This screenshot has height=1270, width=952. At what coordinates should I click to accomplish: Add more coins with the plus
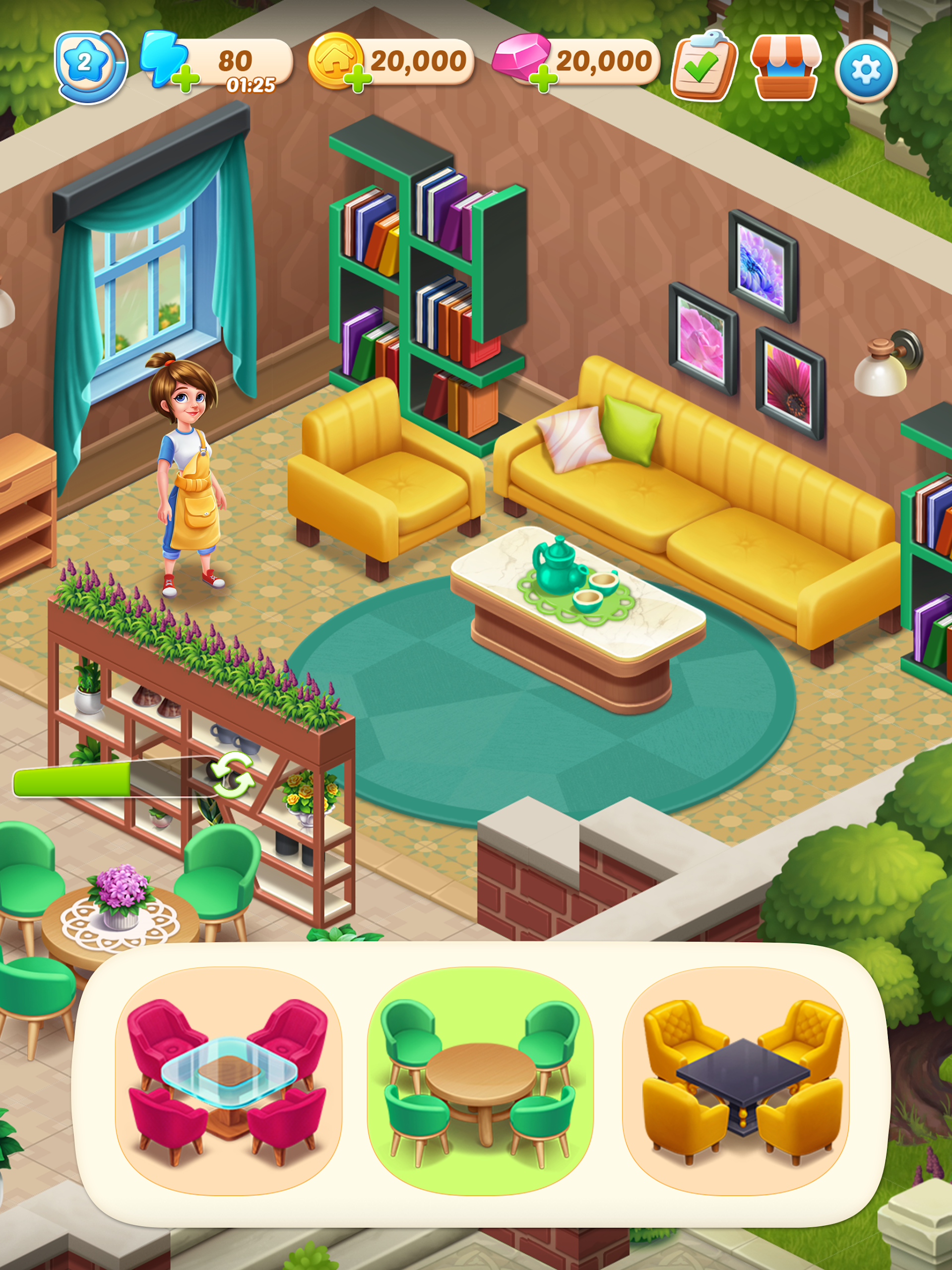pyautogui.click(x=357, y=79)
